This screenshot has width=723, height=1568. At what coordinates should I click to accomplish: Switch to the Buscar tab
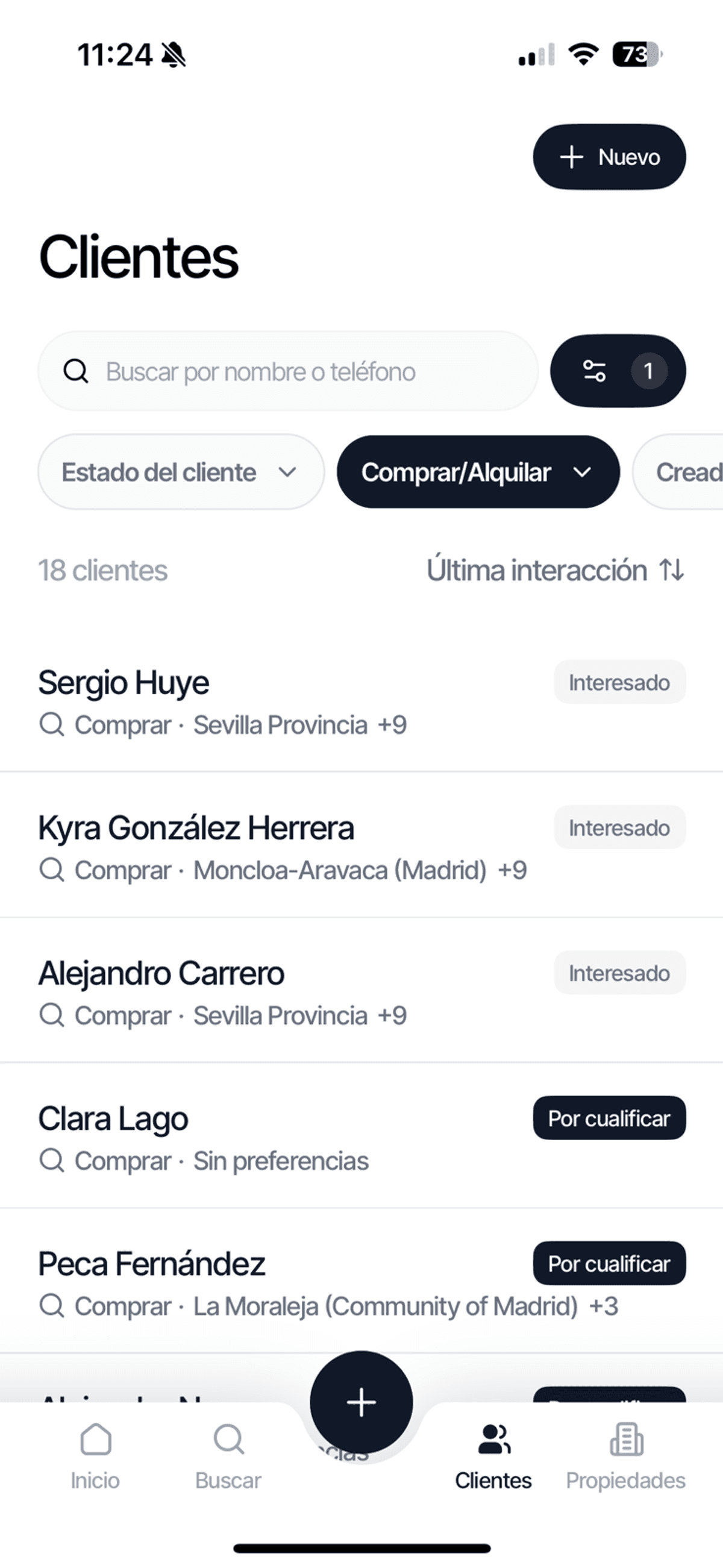(x=228, y=1457)
